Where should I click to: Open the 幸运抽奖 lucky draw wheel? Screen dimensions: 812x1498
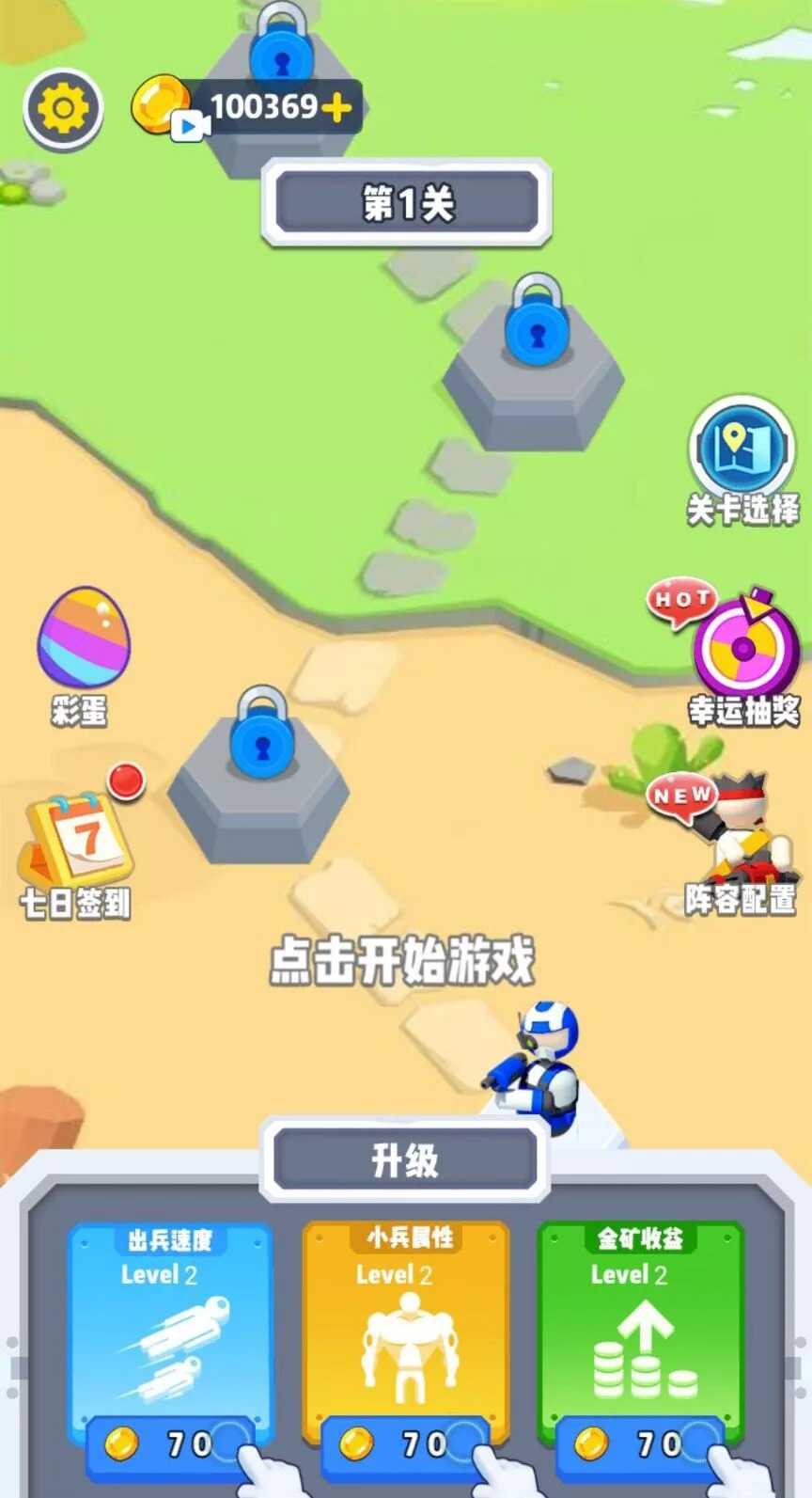point(742,655)
